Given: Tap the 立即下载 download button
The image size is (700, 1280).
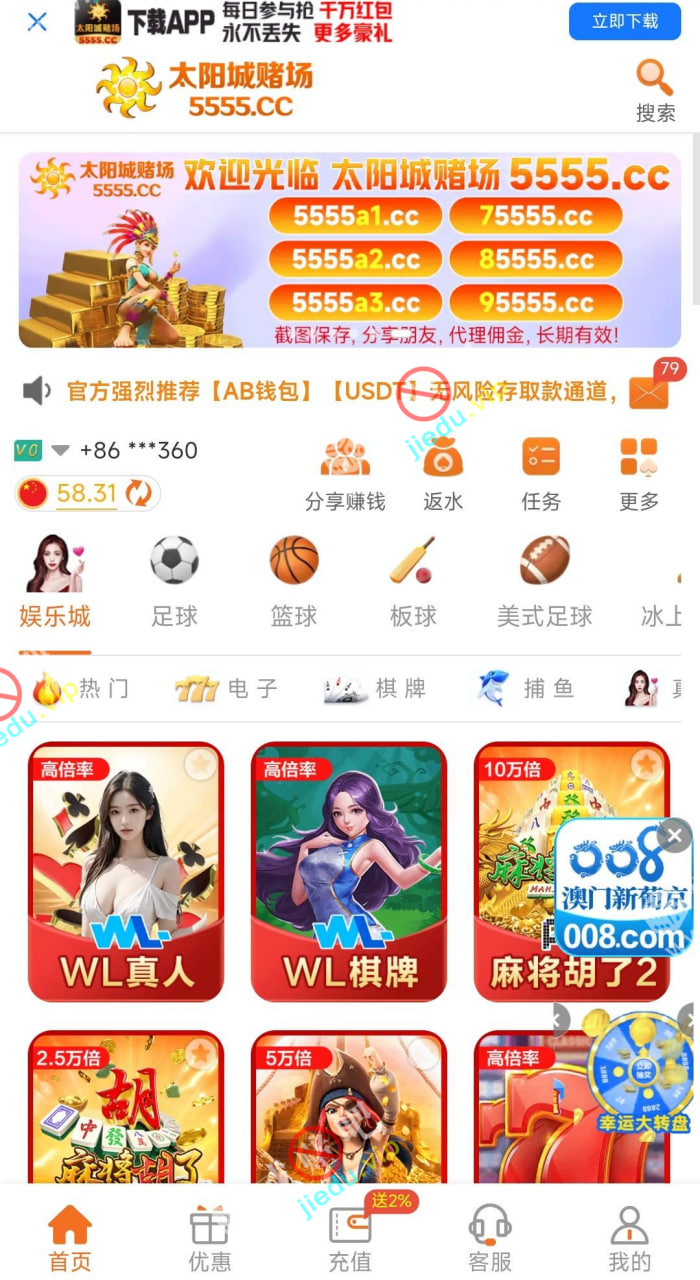Looking at the screenshot, I should 624,21.
